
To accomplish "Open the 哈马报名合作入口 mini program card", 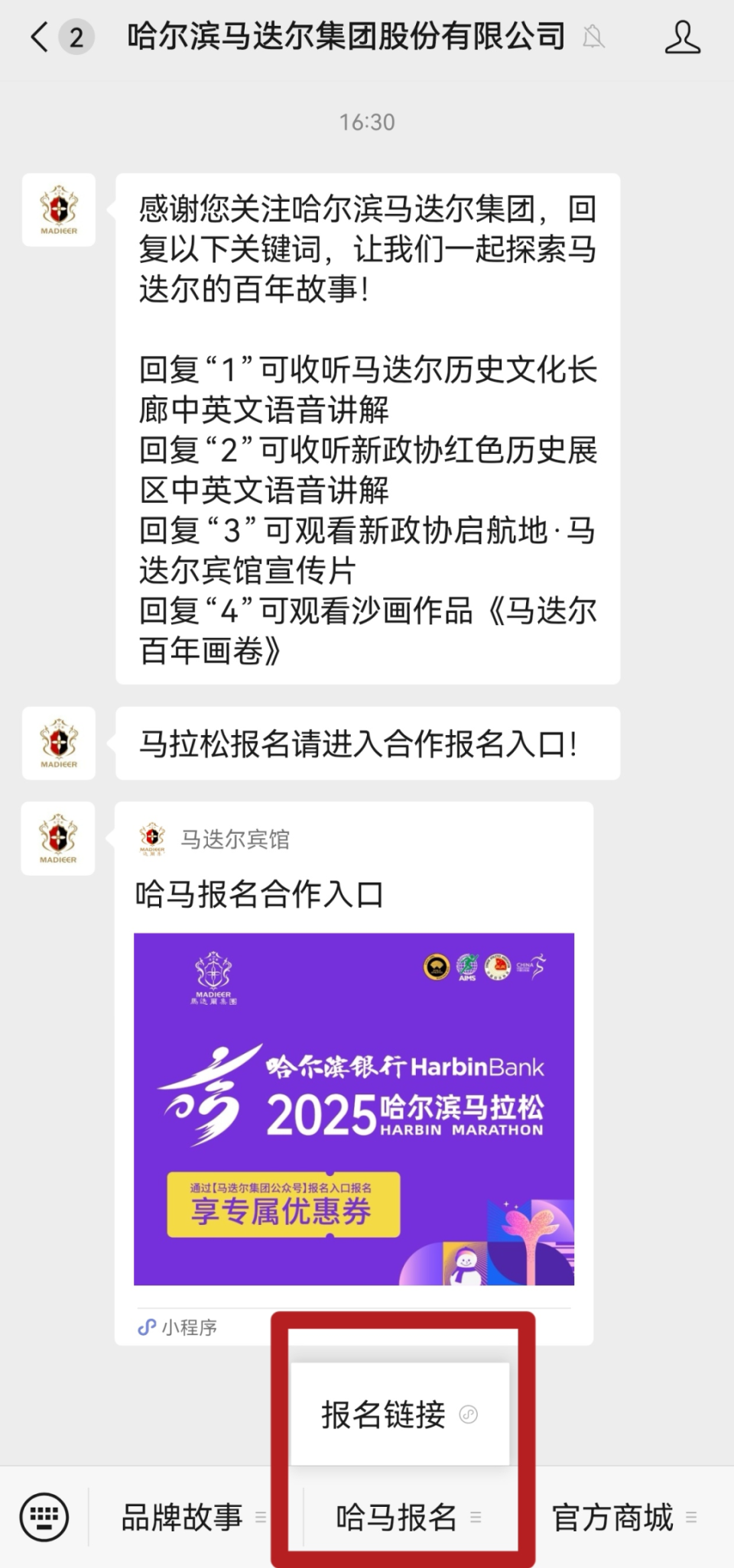I will (x=354, y=1073).
